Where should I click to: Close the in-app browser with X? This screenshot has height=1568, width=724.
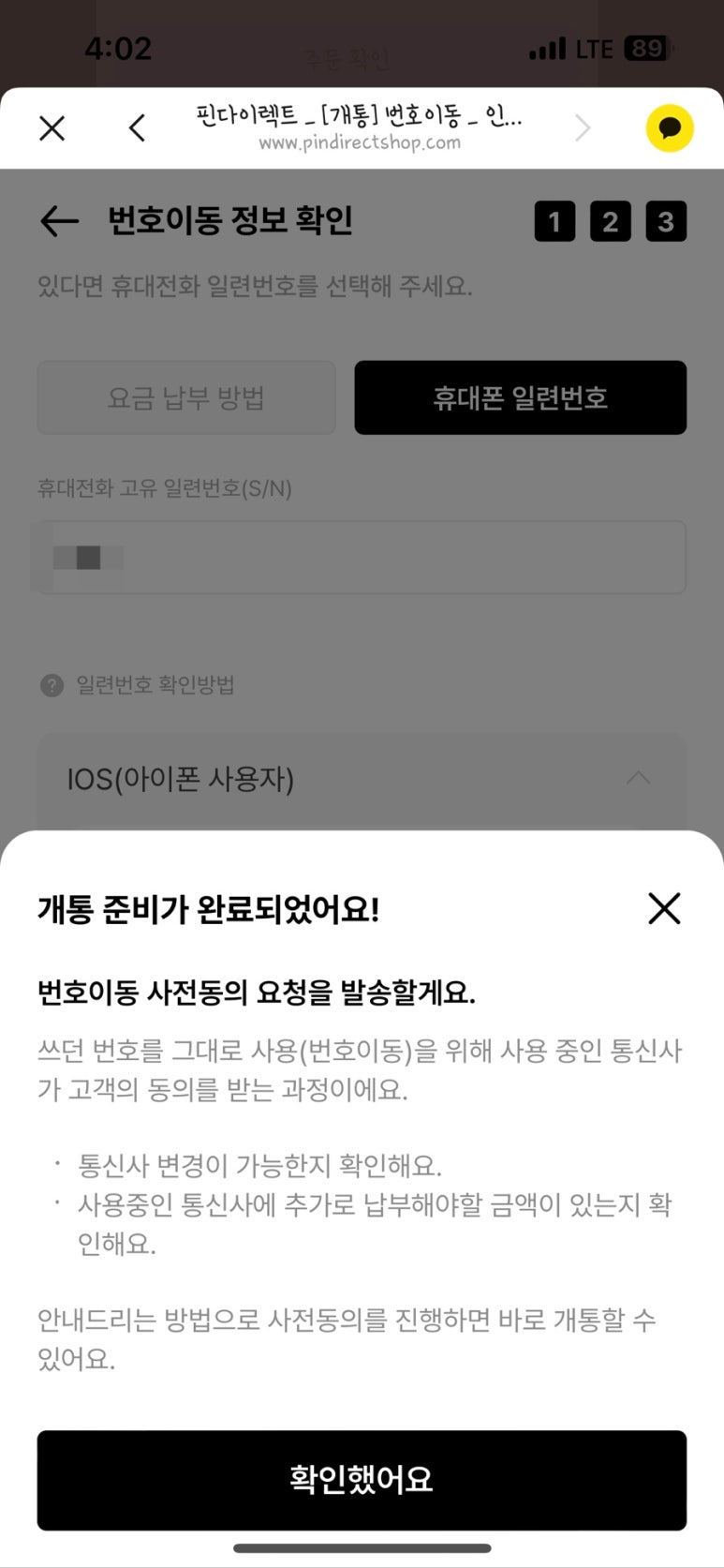click(52, 128)
